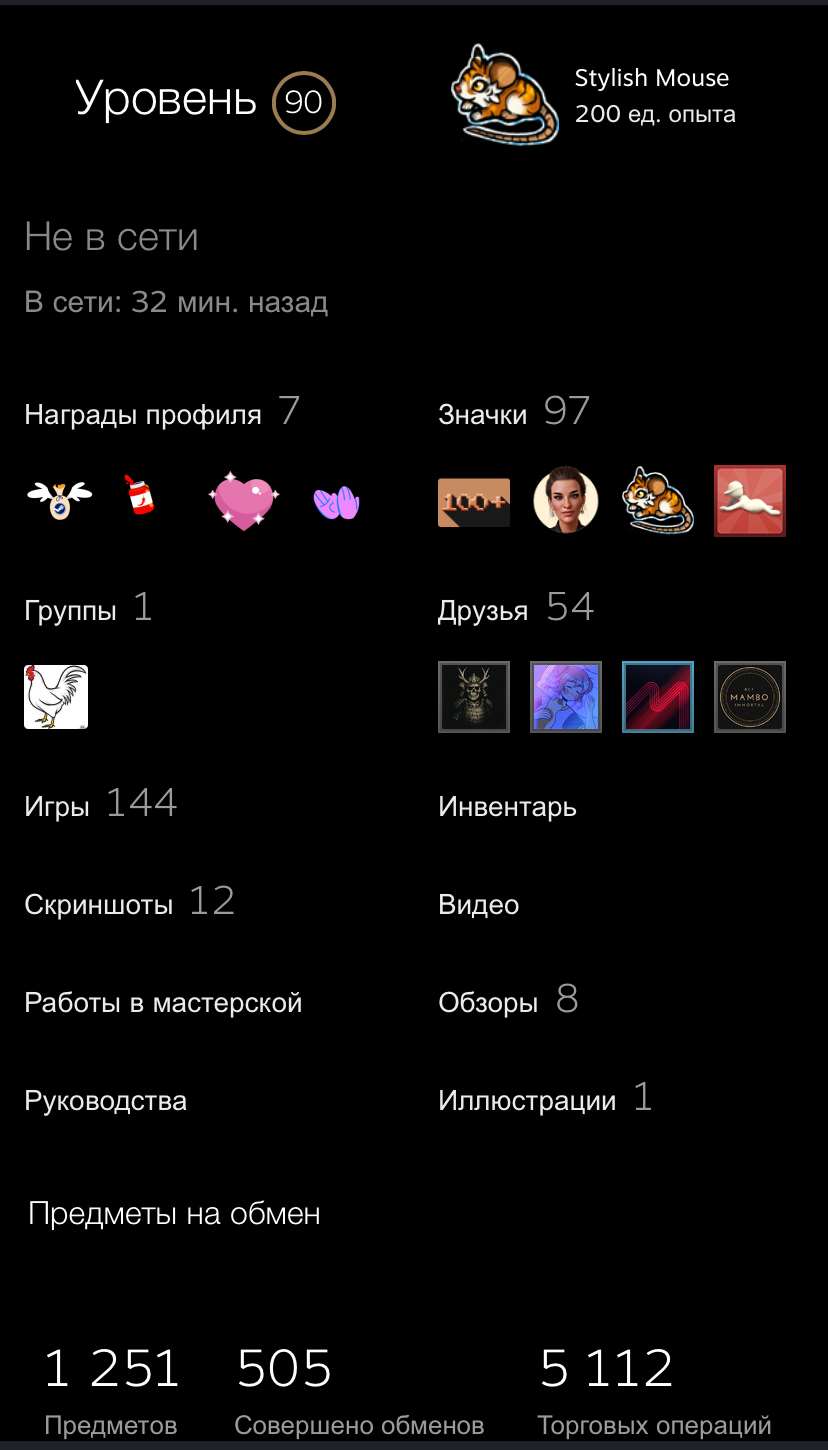Open the red badge with white figure
This screenshot has height=1450, width=828.
coord(749,500)
